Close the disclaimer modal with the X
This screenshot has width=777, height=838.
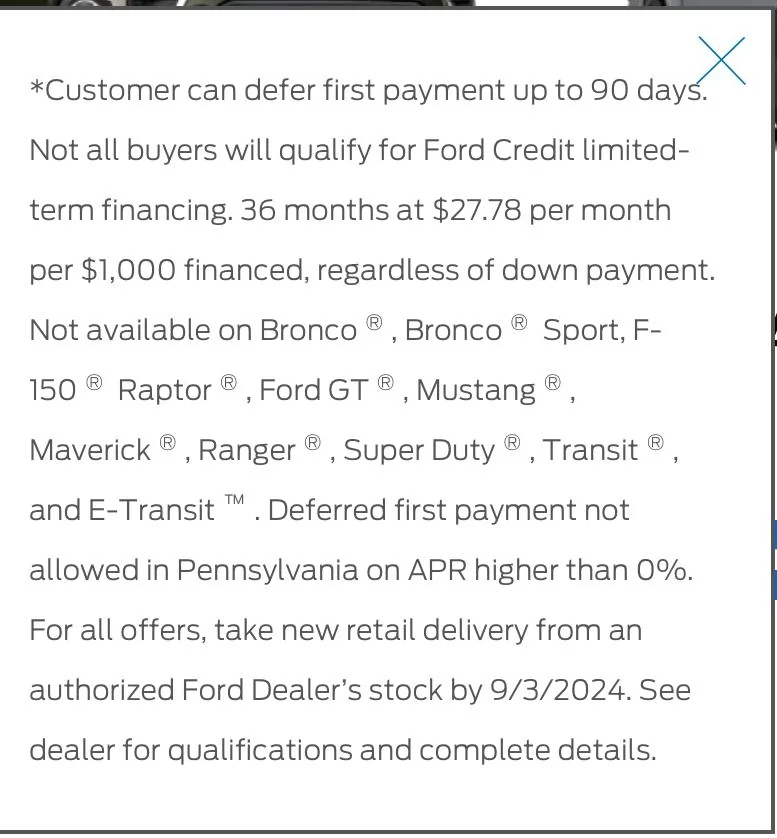click(722, 60)
